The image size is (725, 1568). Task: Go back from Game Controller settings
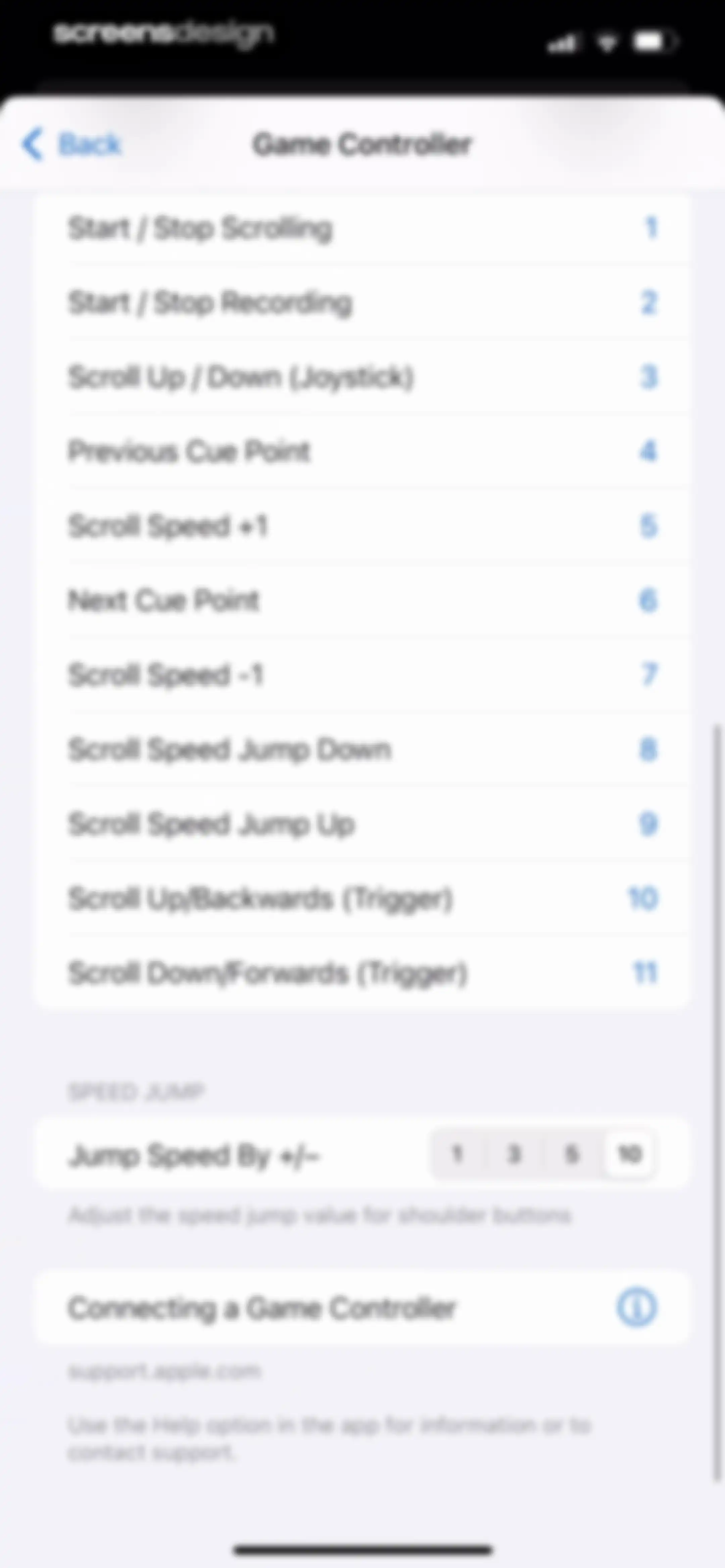72,144
